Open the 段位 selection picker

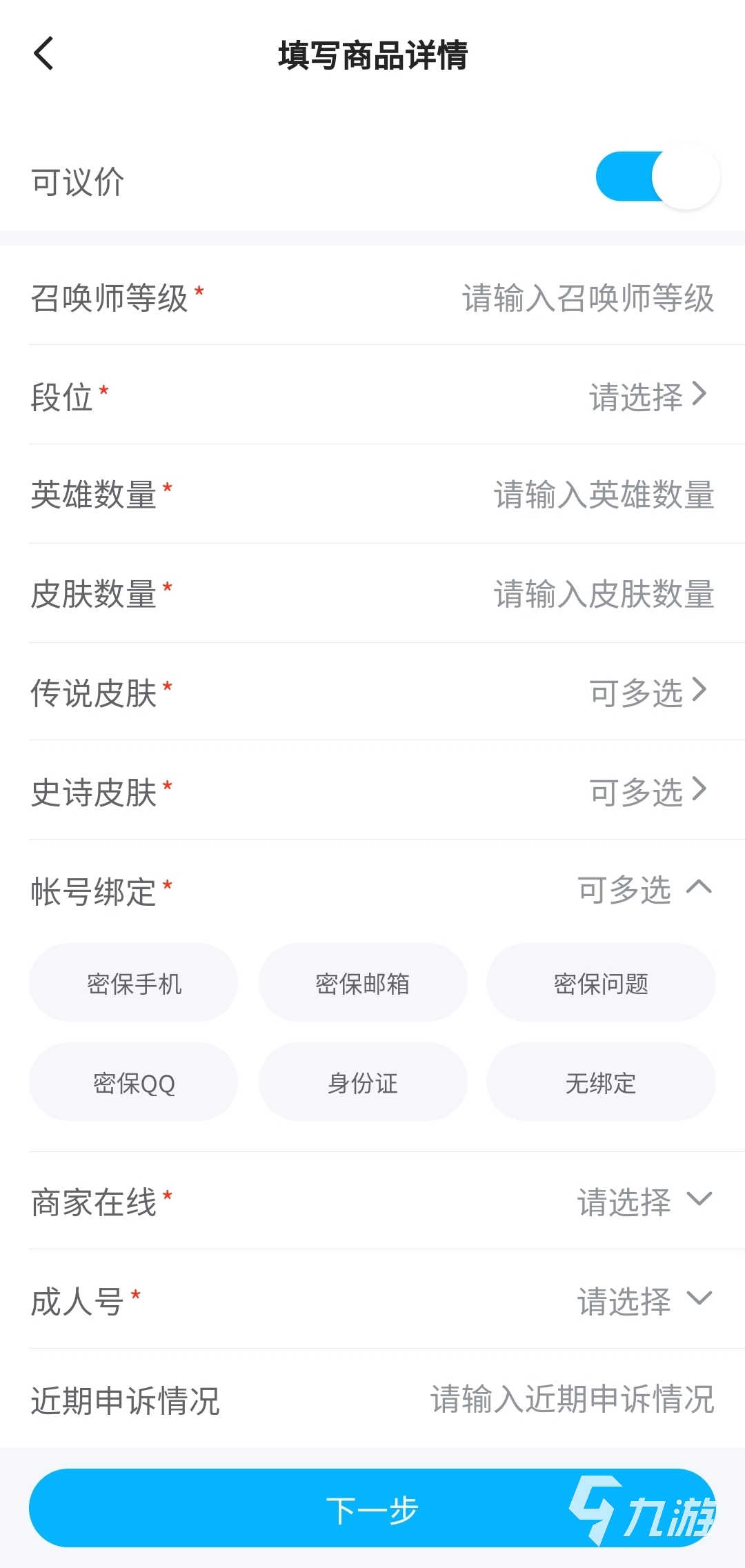pos(647,397)
